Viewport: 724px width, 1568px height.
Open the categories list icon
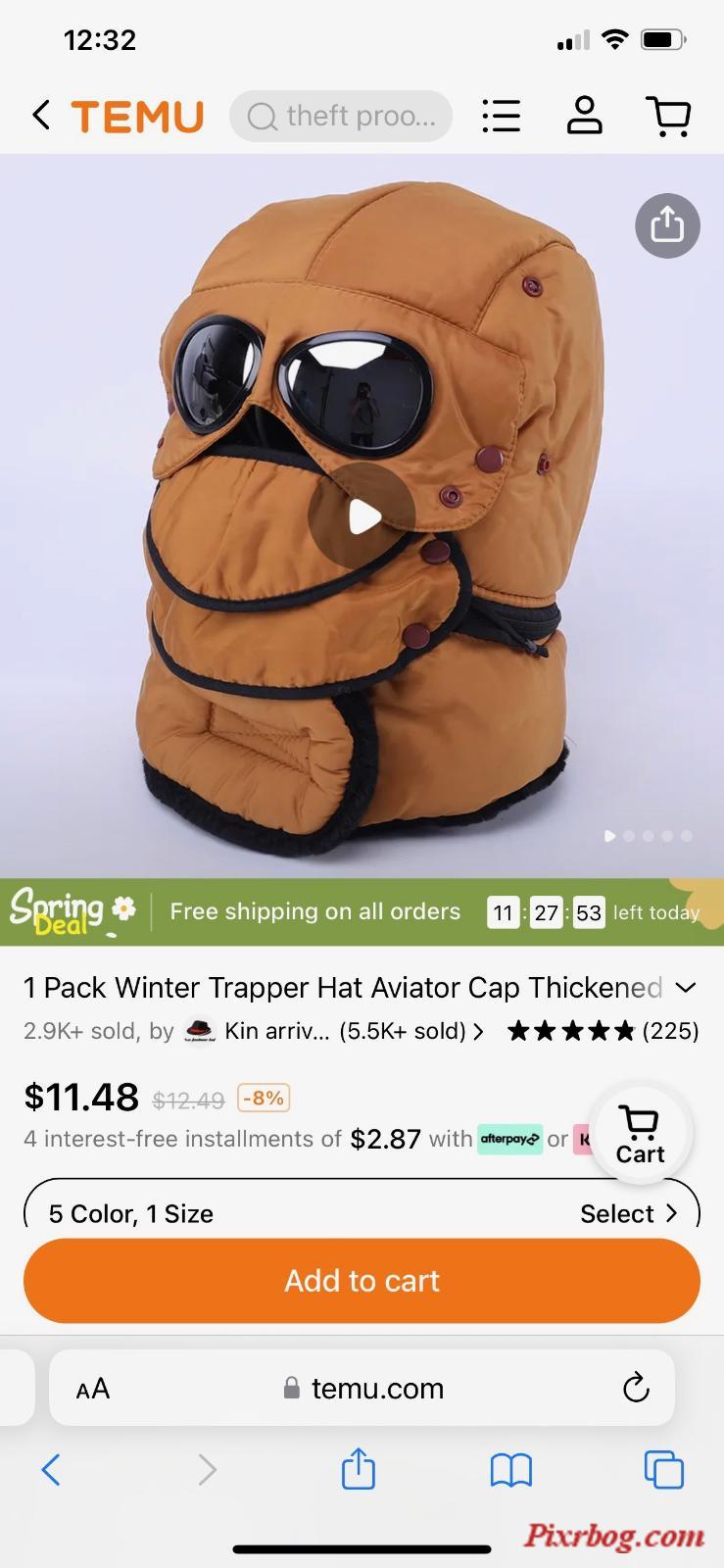pos(501,116)
